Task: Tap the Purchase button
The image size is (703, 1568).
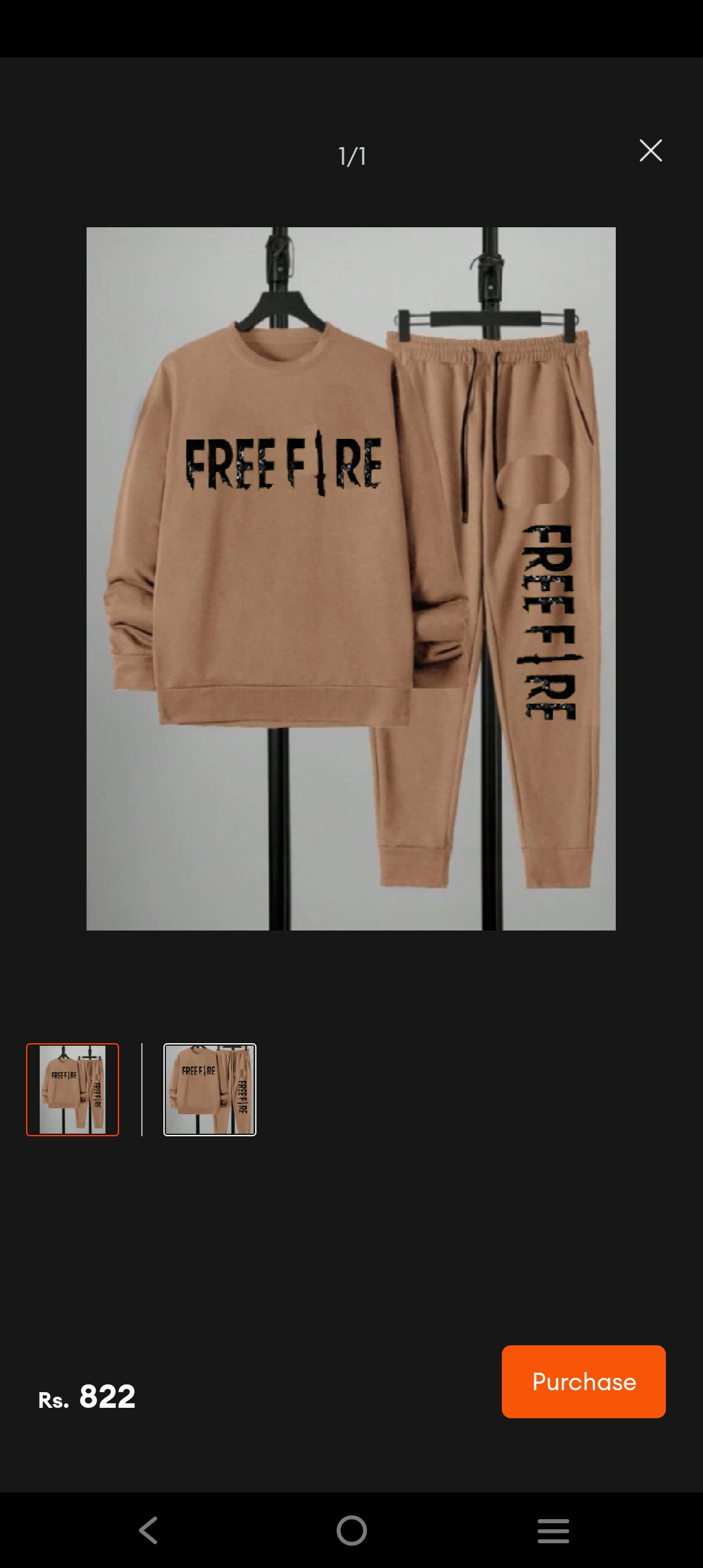Action: tap(583, 1381)
